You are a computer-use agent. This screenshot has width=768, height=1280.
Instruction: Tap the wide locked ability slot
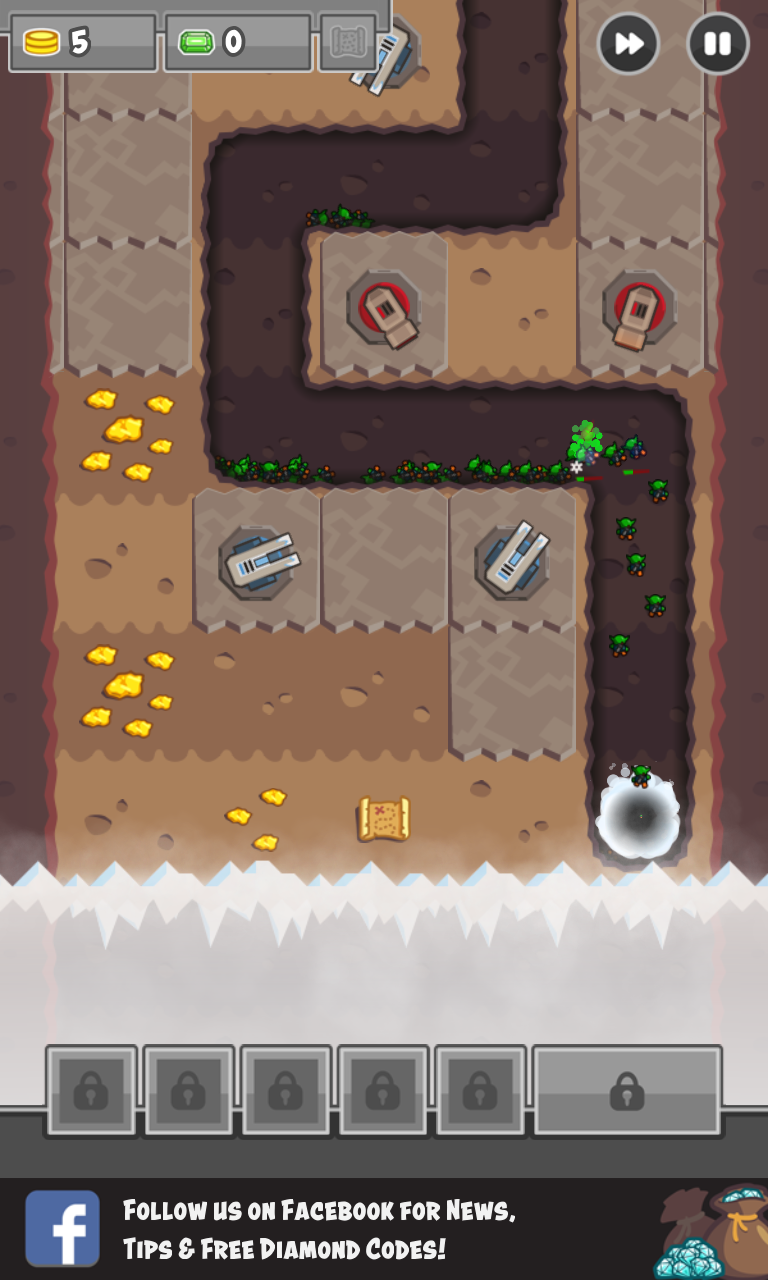coord(627,1090)
